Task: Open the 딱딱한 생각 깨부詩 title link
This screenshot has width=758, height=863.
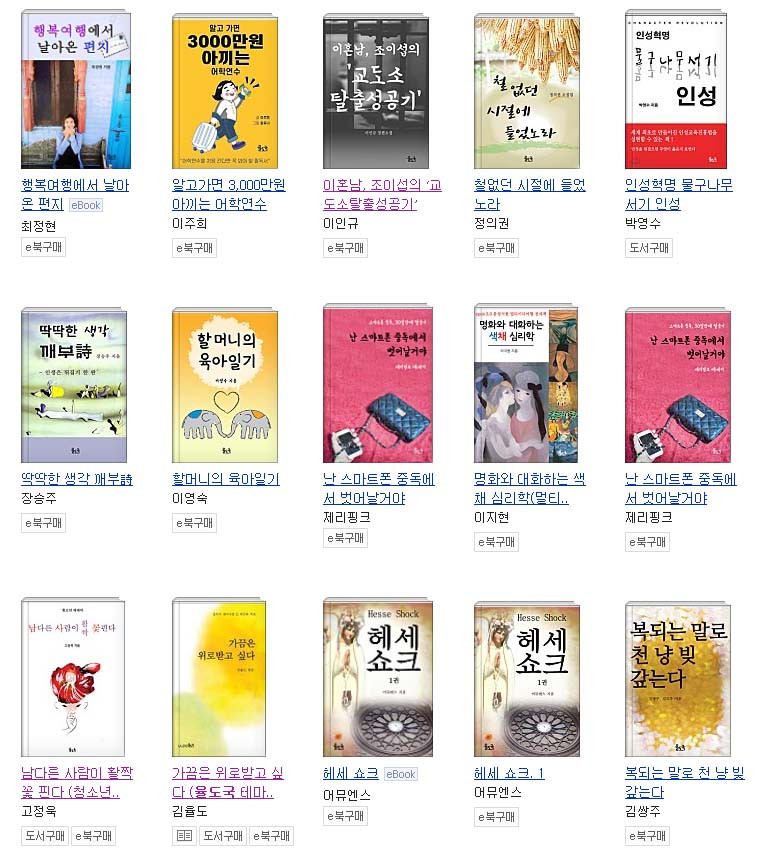Action: click(77, 480)
